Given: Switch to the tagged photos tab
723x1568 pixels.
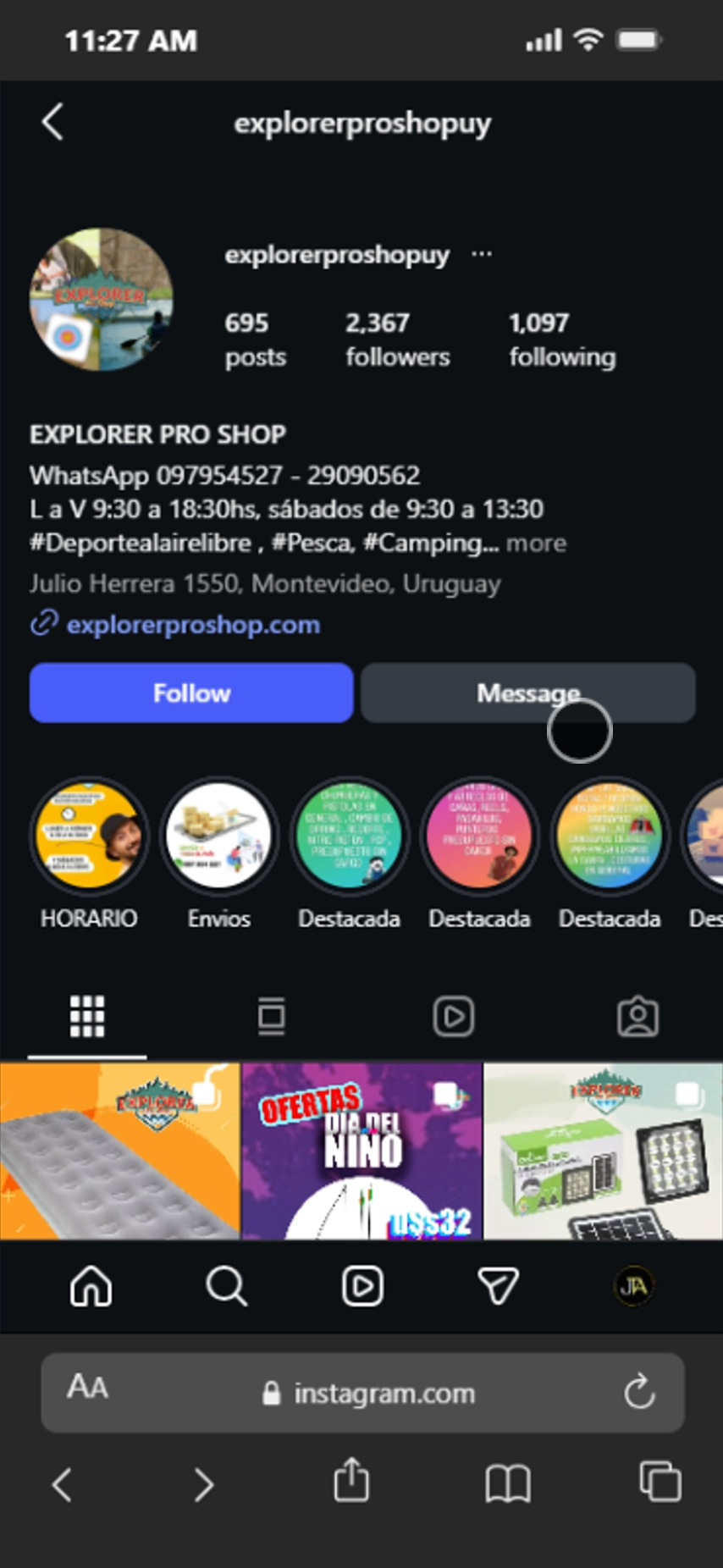Looking at the screenshot, I should click(x=637, y=1016).
